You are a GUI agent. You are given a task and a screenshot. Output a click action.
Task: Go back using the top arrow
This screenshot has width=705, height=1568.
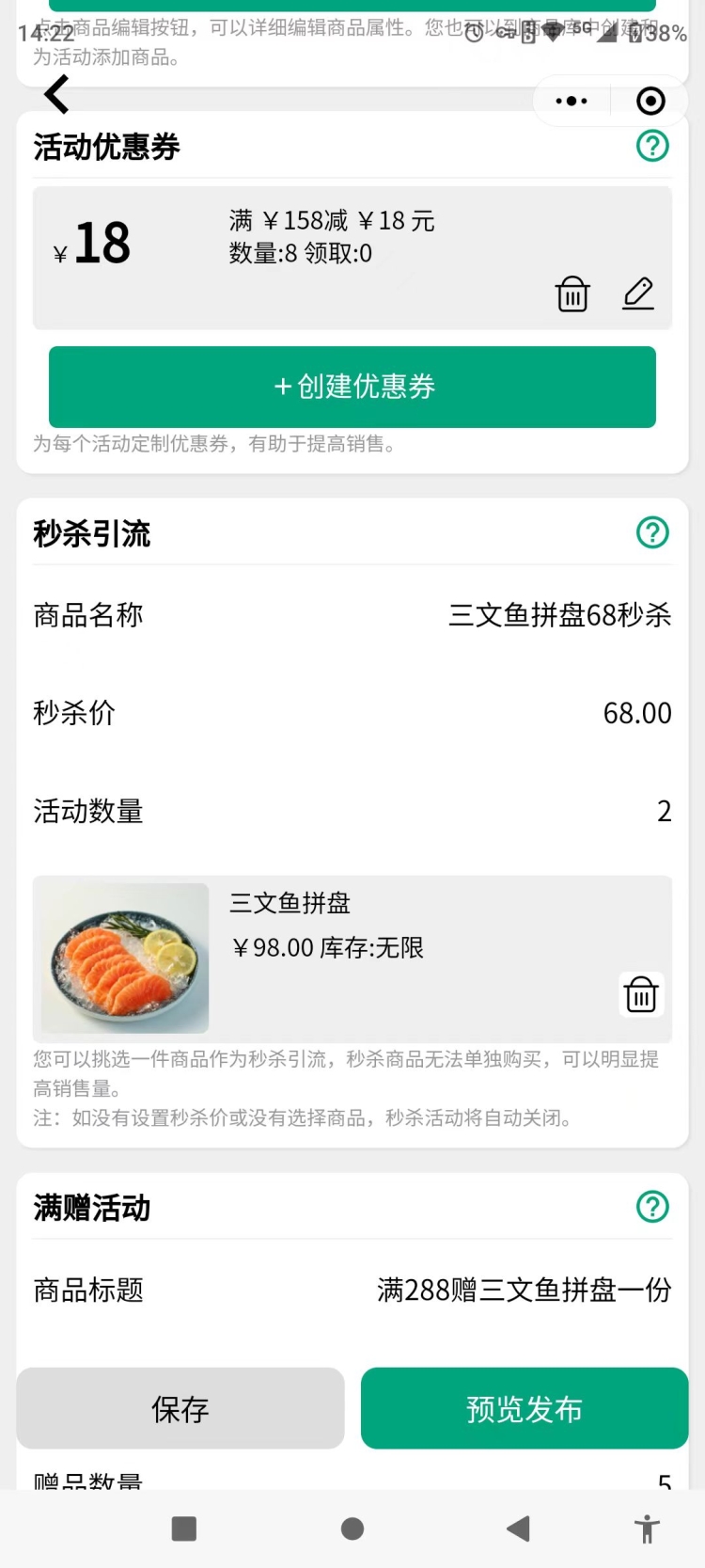point(57,95)
